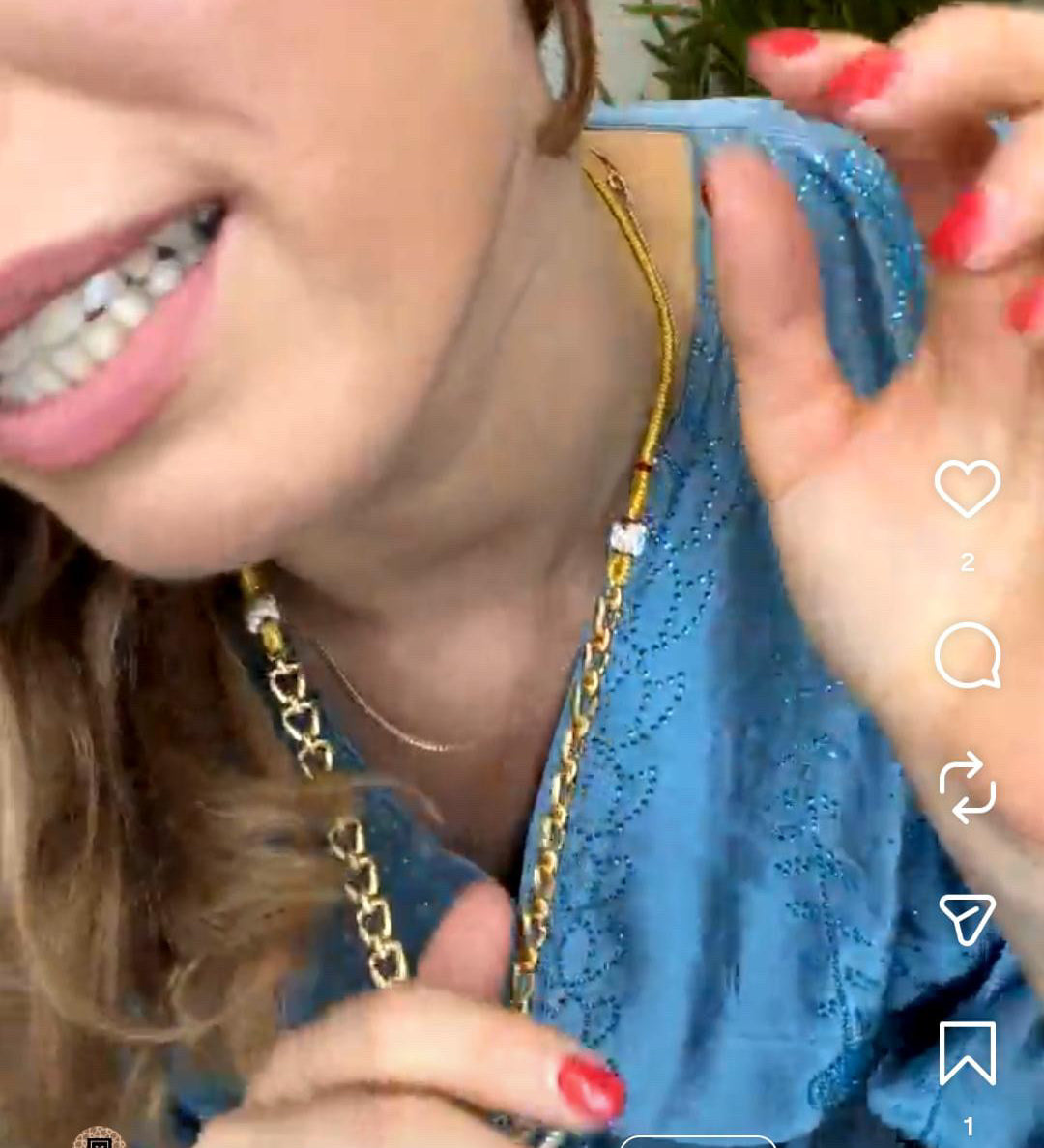Open the comments on this reel

click(967, 656)
